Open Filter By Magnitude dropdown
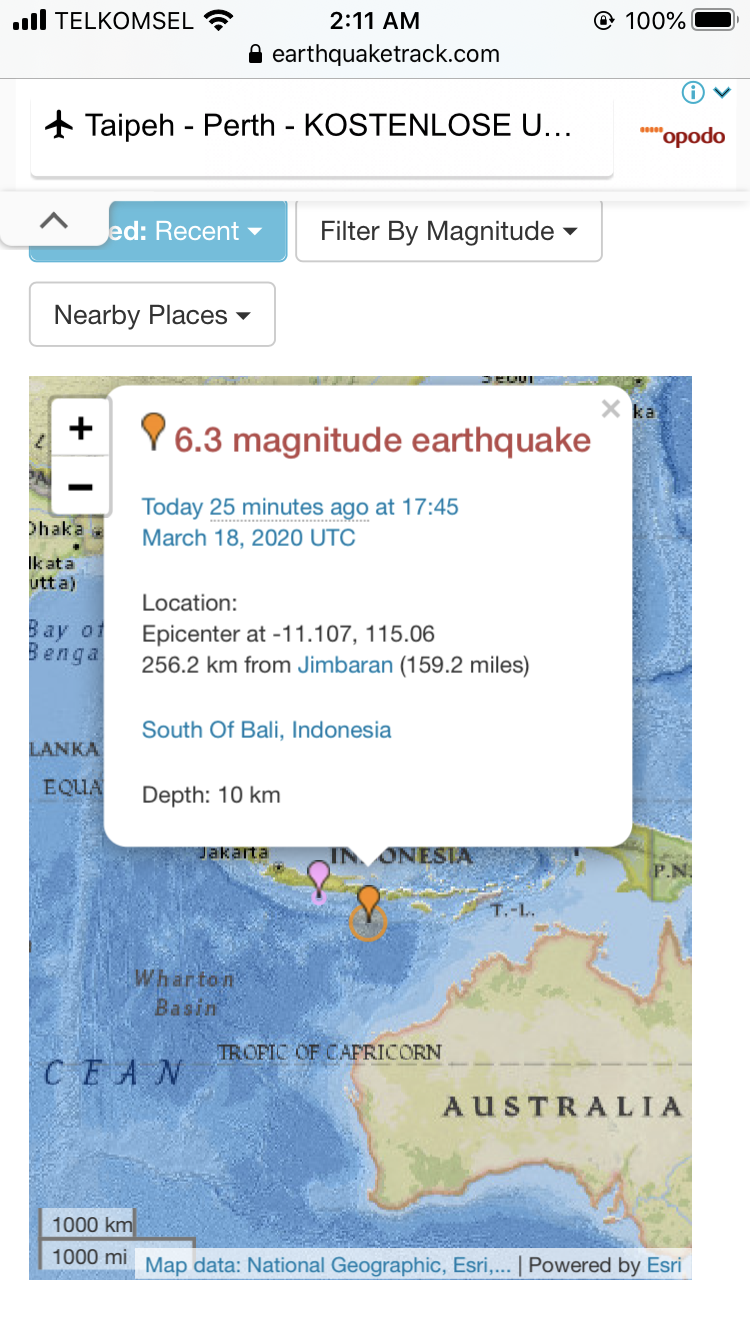The image size is (750, 1334). point(448,231)
